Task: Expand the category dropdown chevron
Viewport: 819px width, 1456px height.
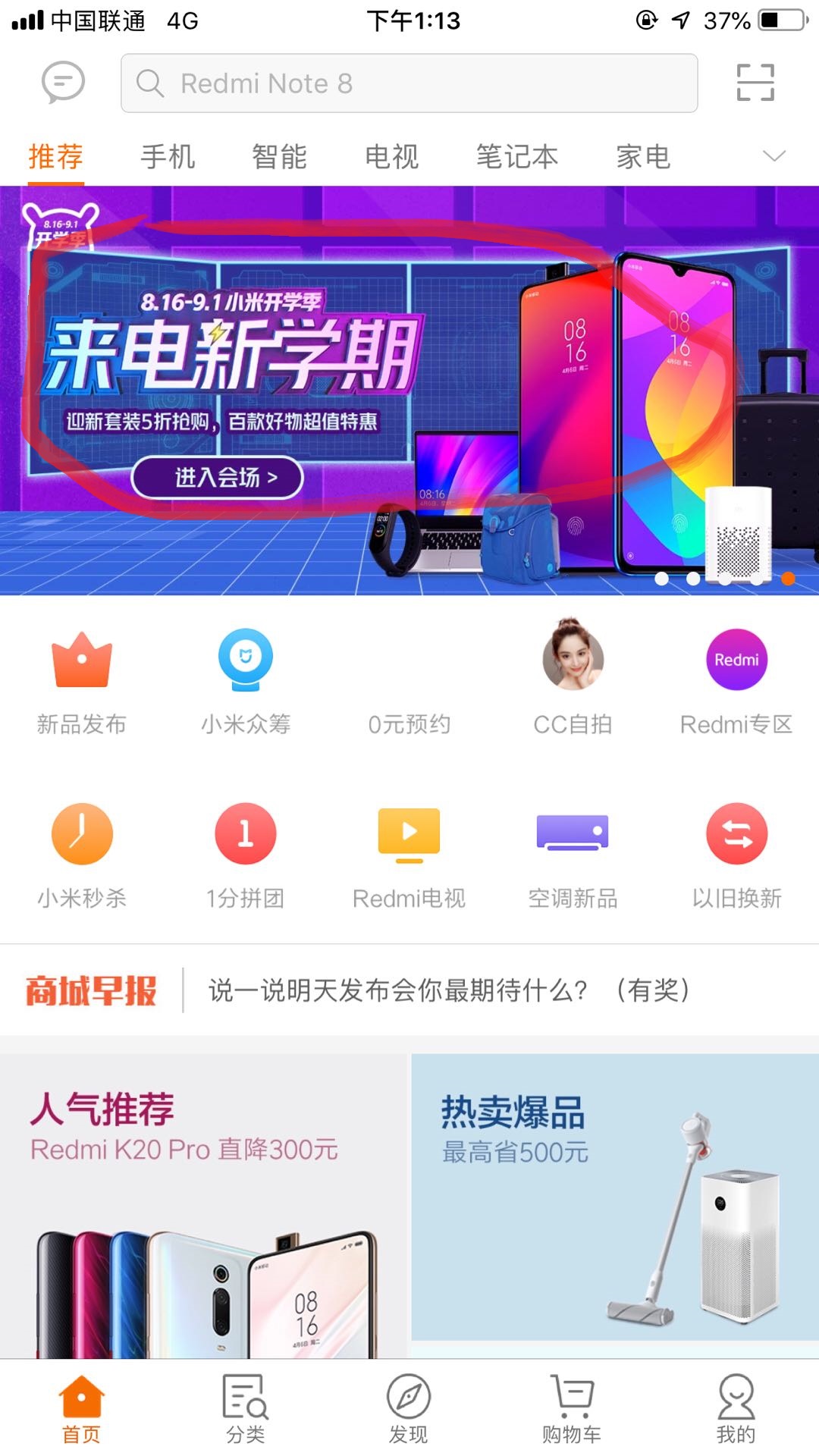Action: click(773, 156)
